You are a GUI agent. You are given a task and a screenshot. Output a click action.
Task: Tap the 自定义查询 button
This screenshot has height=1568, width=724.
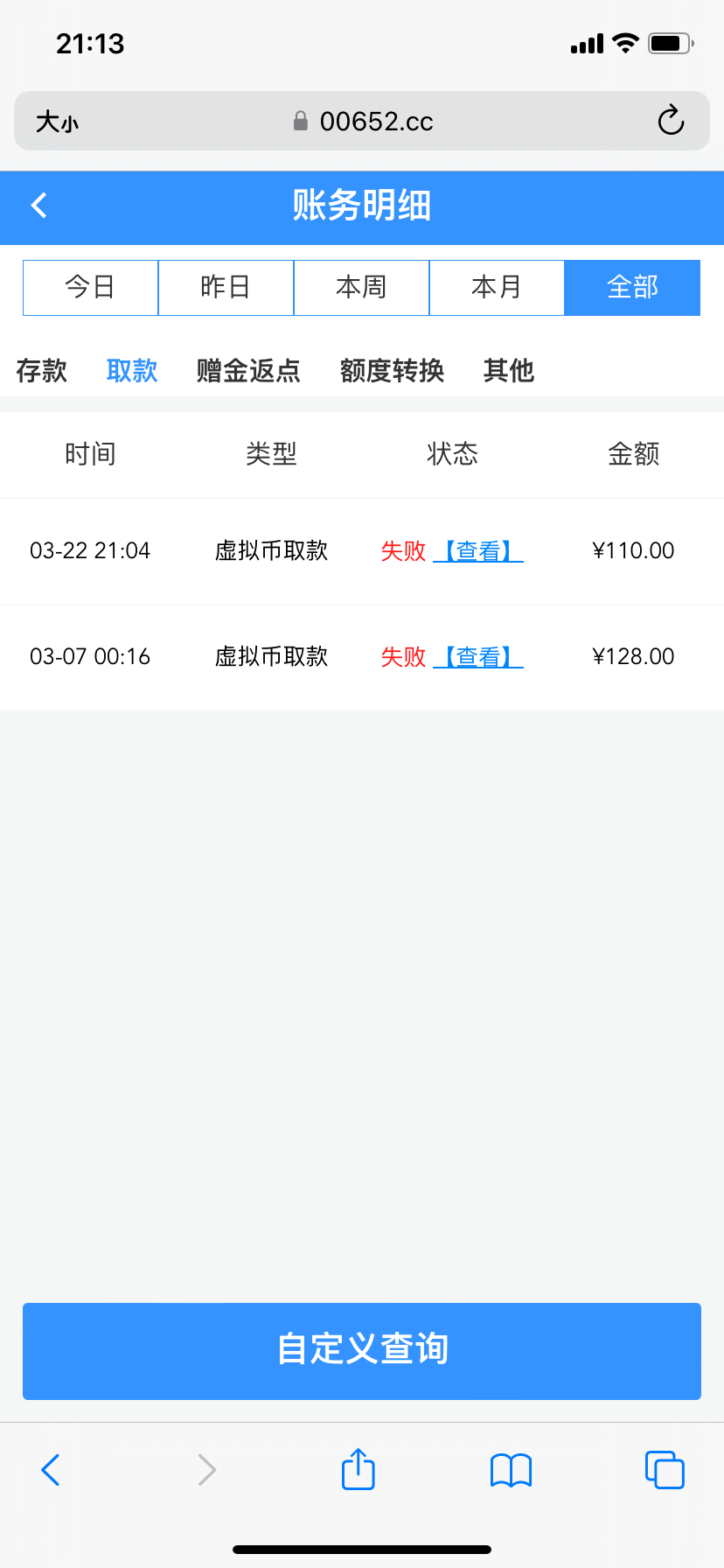tap(362, 1351)
